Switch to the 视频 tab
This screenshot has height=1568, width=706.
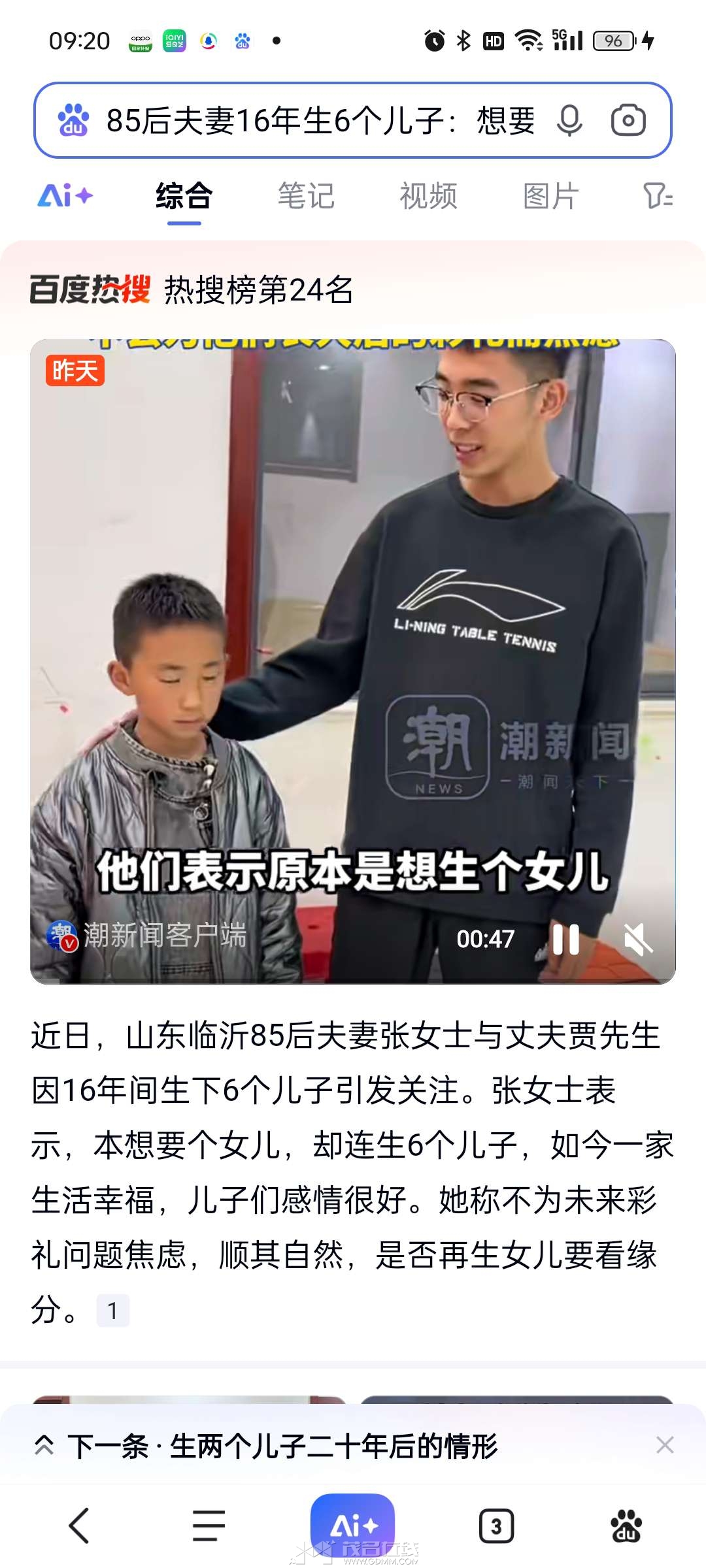coord(428,195)
